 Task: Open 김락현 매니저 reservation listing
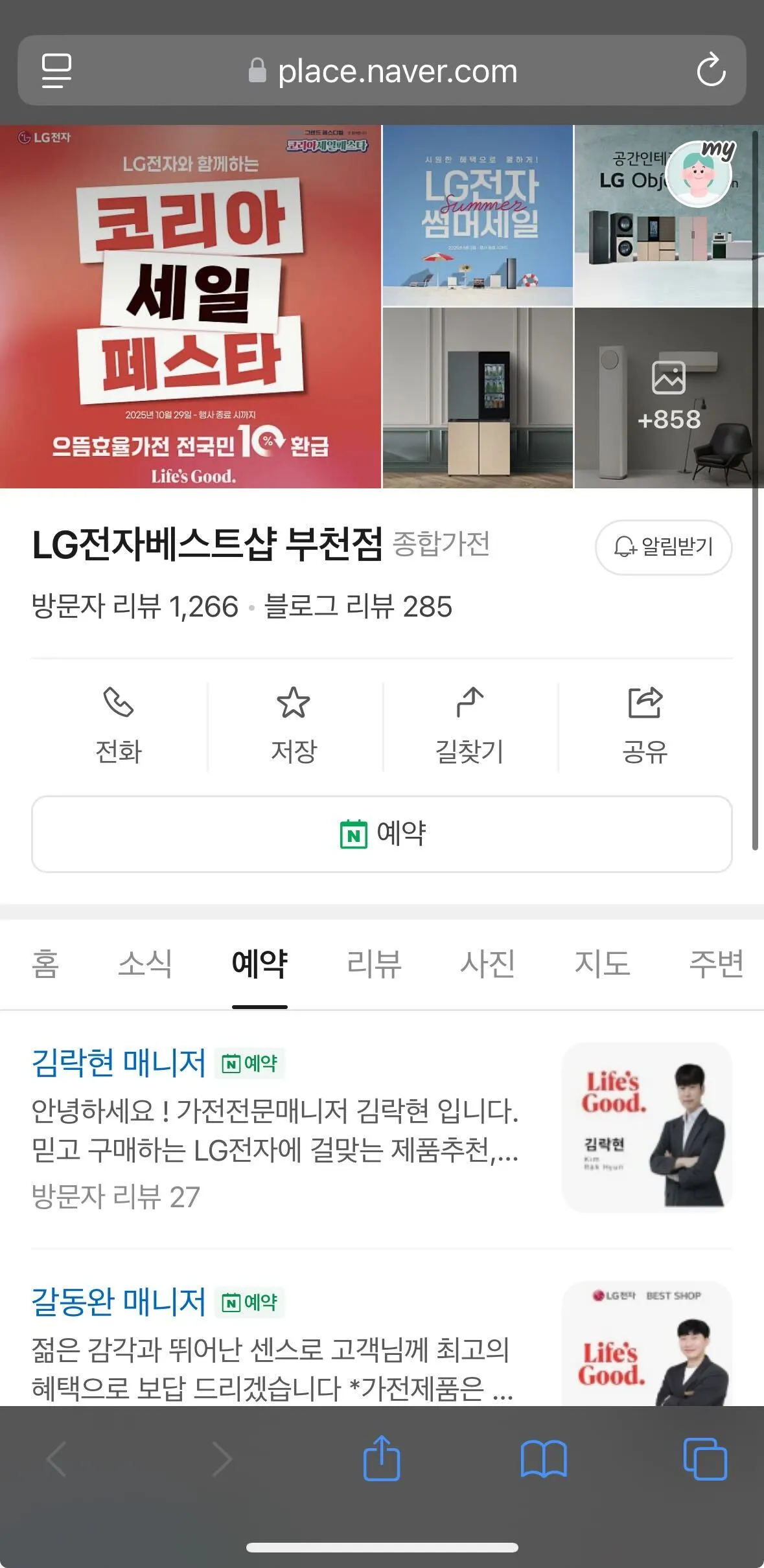click(x=119, y=1063)
